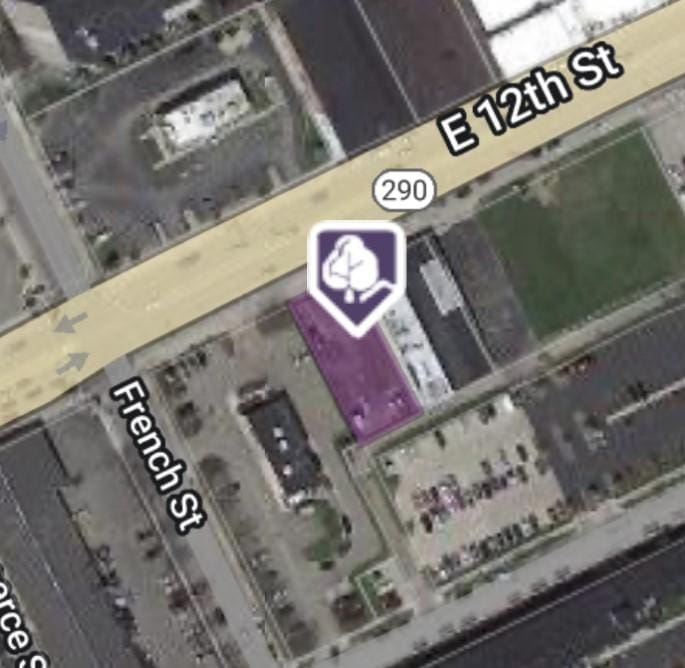Select the purple highlighted parcel area
The image size is (685, 668).
[358, 380]
